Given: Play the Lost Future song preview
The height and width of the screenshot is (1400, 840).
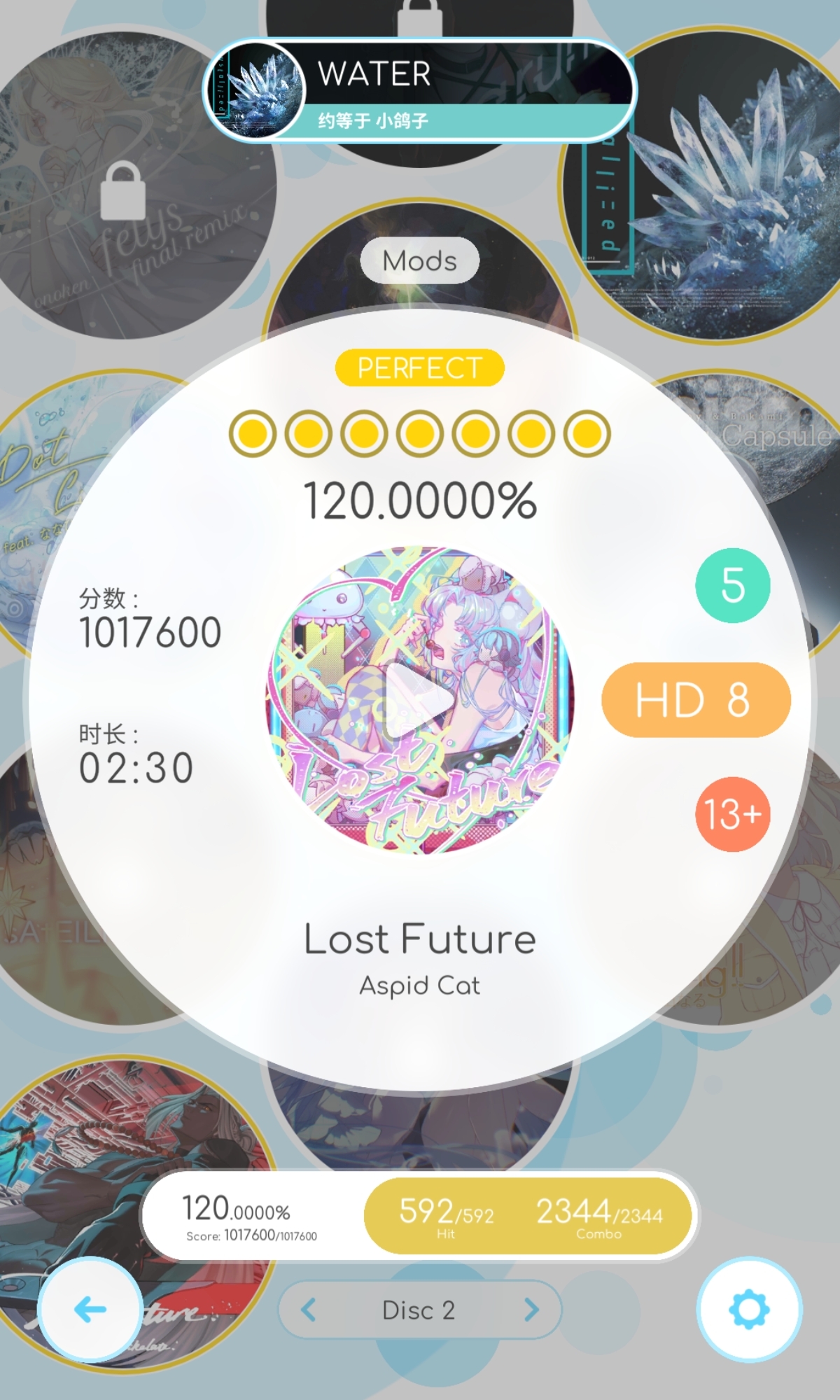Looking at the screenshot, I should [x=419, y=700].
